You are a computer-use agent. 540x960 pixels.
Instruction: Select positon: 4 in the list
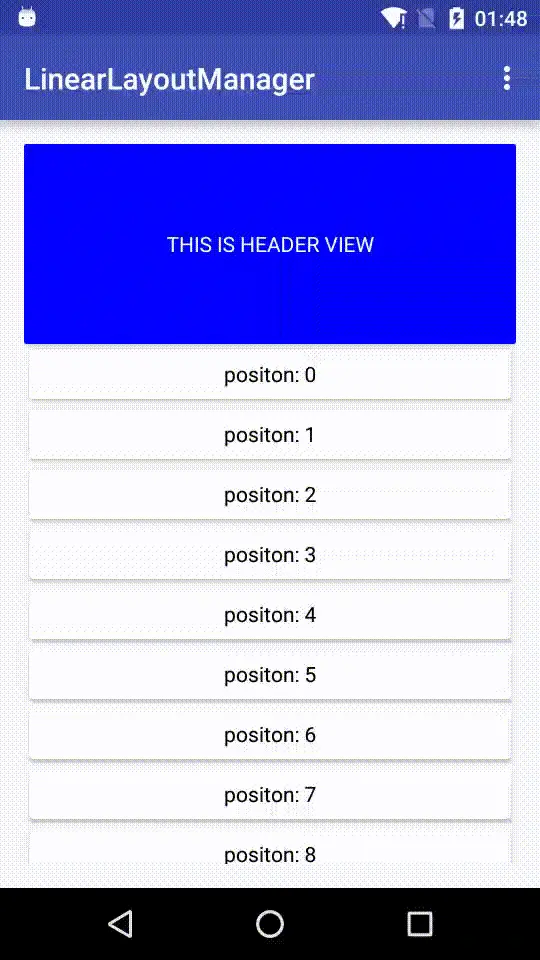click(270, 614)
